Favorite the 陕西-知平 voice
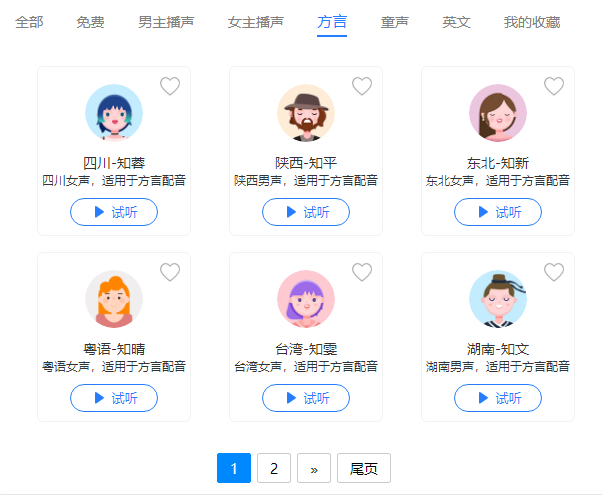 362,87
